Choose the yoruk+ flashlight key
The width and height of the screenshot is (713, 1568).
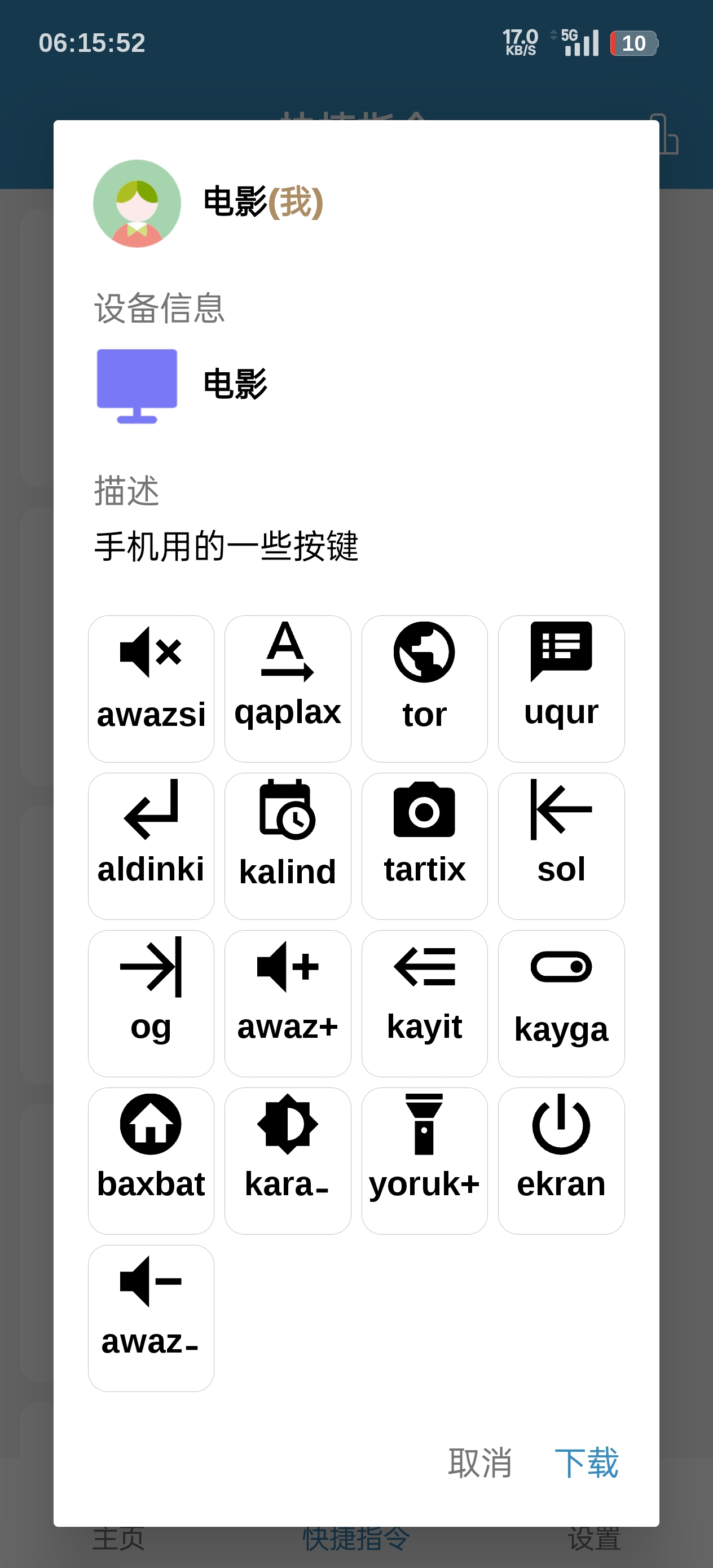(424, 1160)
